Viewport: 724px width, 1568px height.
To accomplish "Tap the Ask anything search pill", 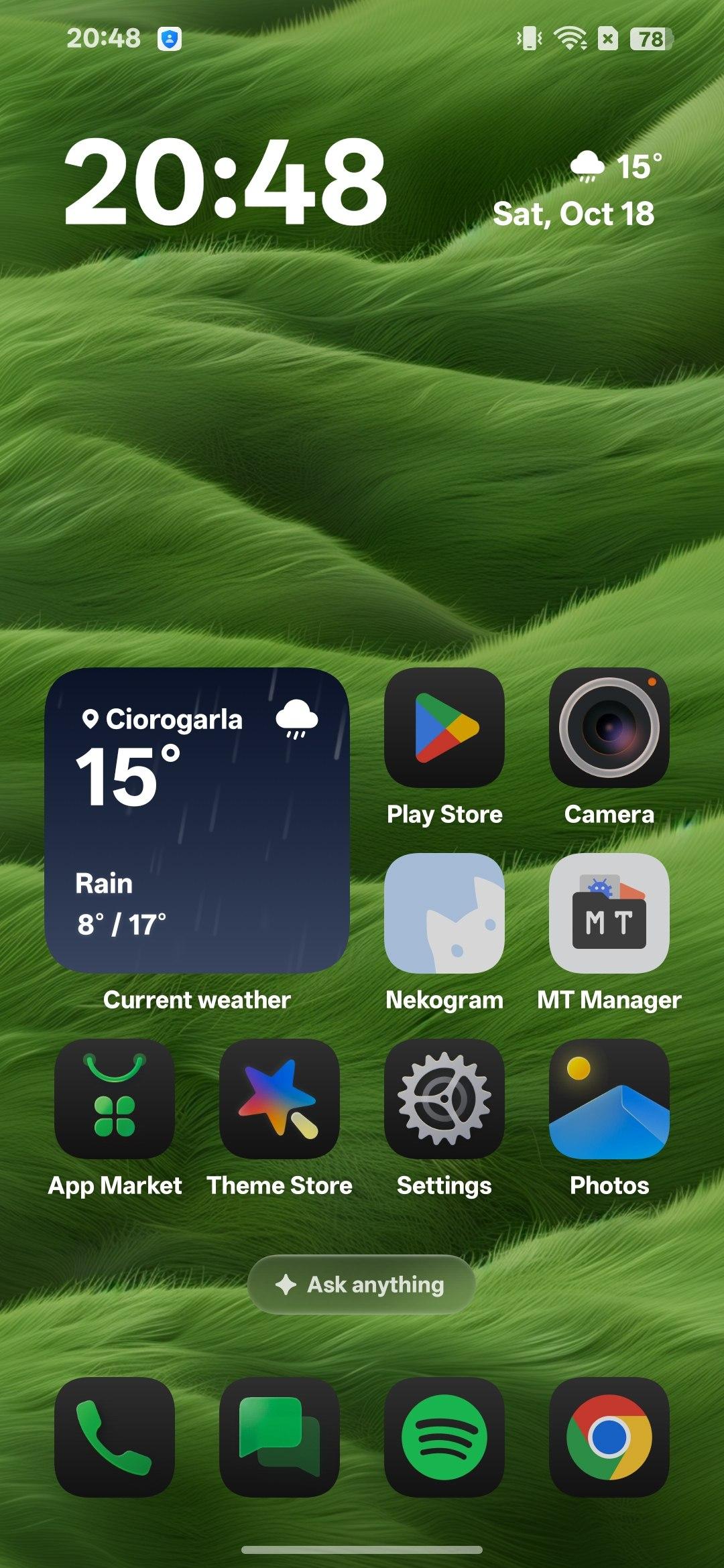I will 361,1285.
